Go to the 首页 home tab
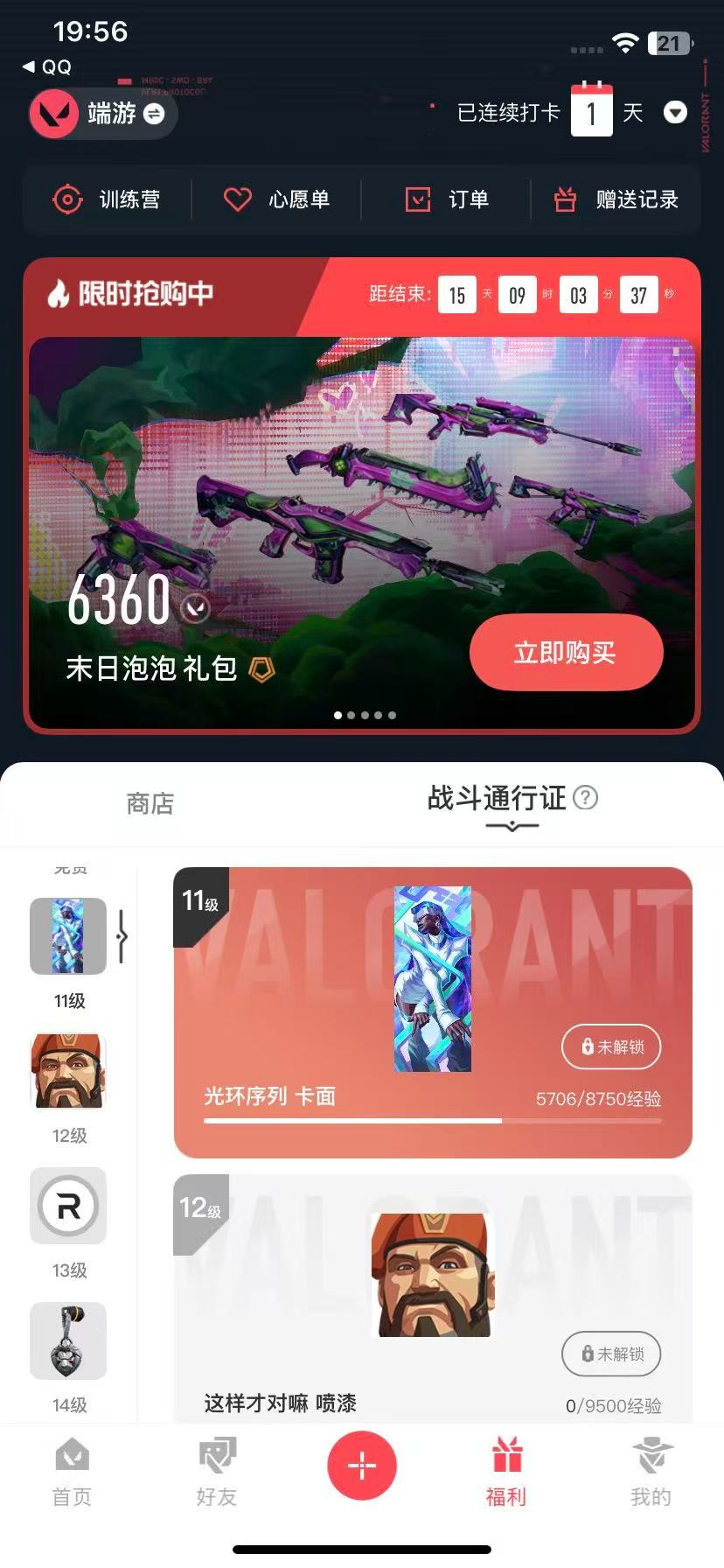 tap(72, 1472)
